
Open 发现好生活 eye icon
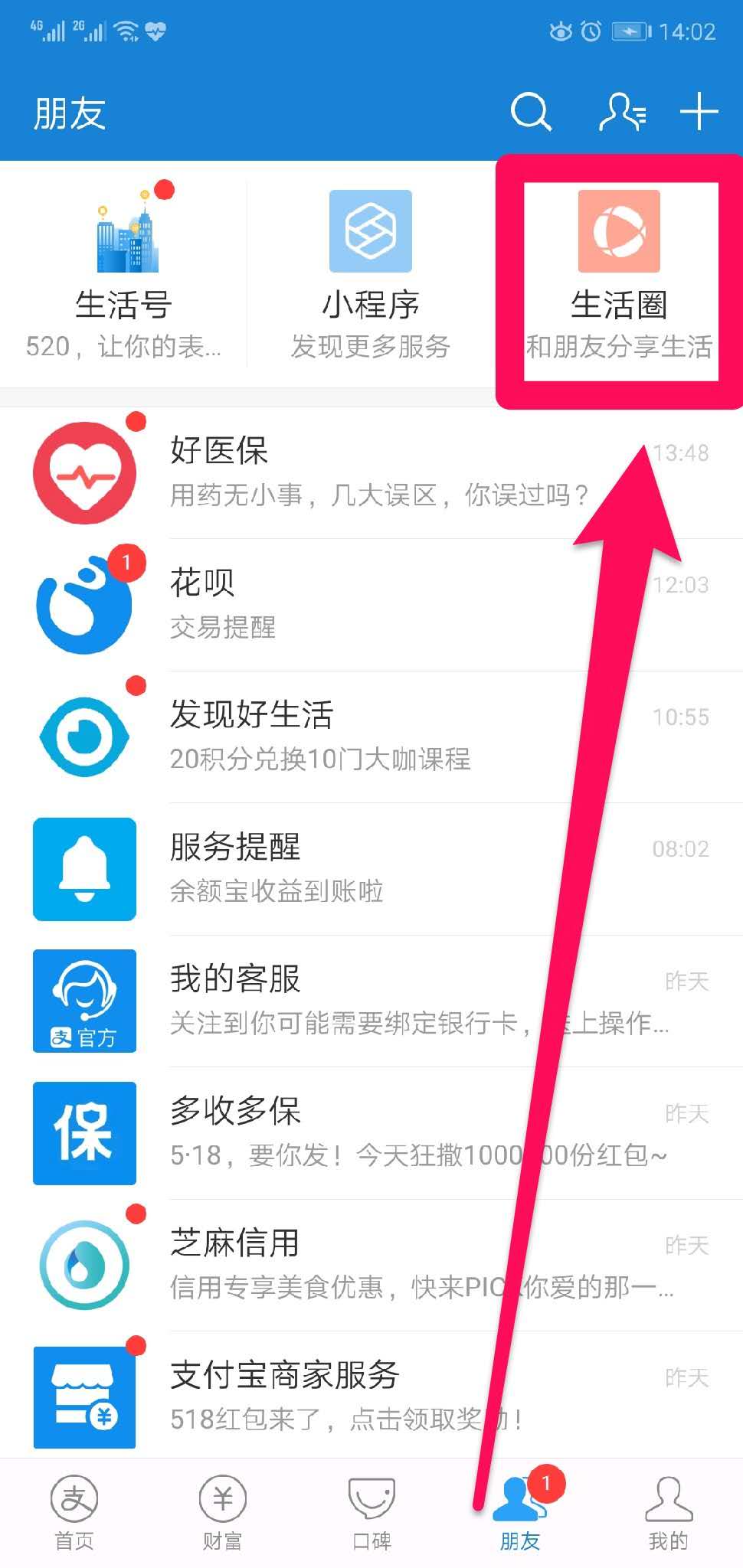point(84,737)
